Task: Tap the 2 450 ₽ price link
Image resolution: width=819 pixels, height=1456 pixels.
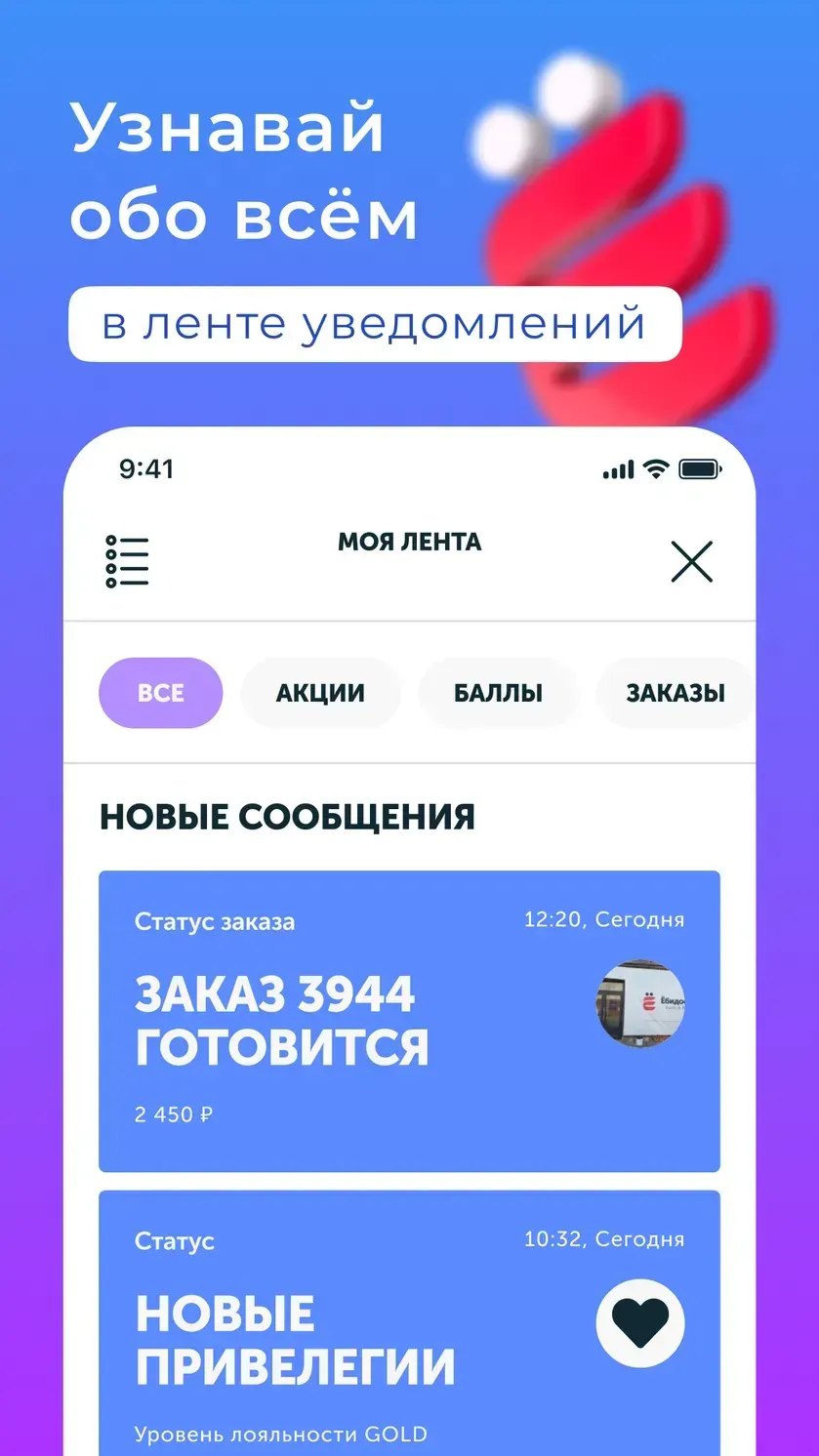Action: point(173,1113)
